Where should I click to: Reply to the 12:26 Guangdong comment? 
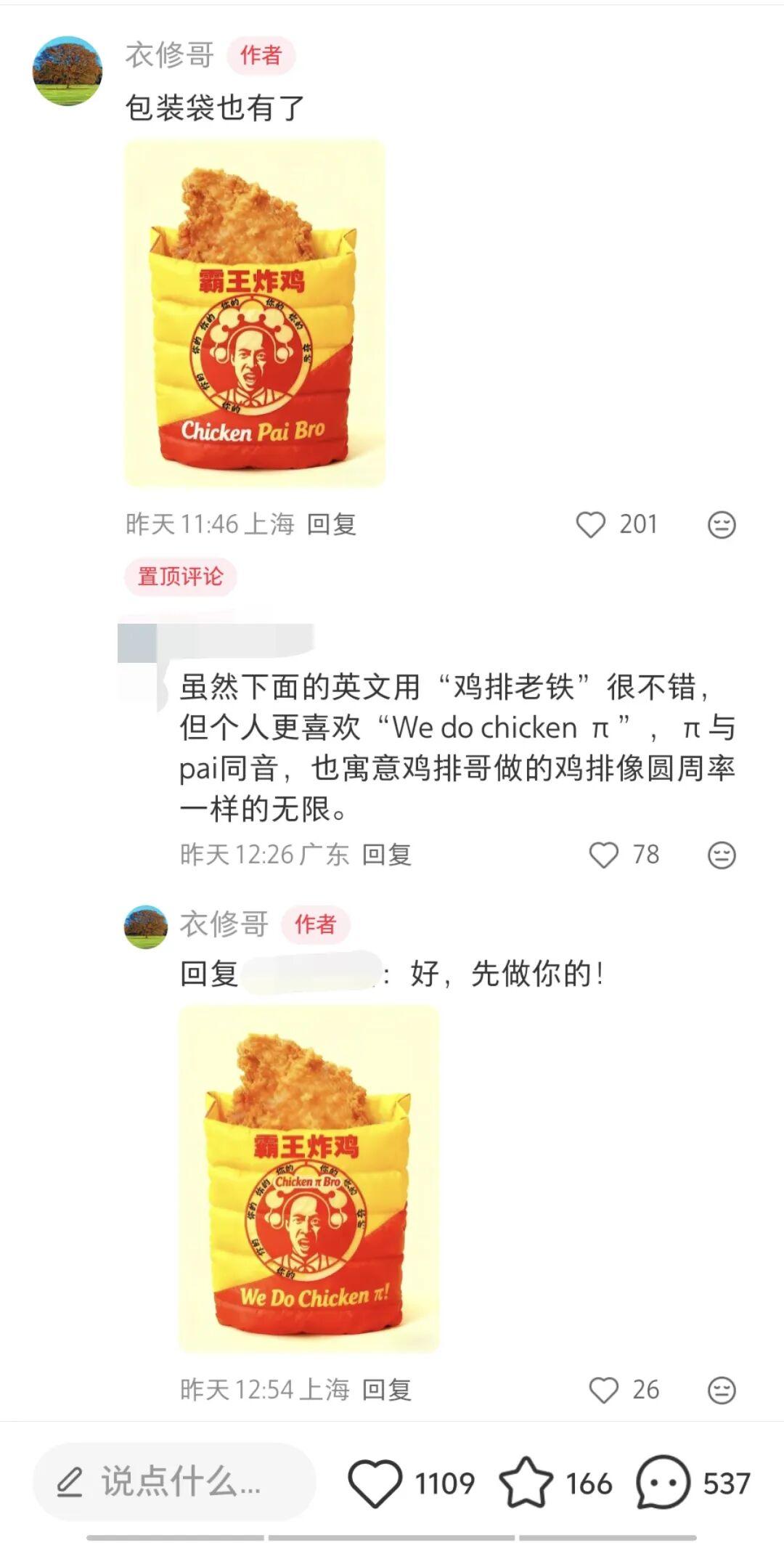(386, 855)
